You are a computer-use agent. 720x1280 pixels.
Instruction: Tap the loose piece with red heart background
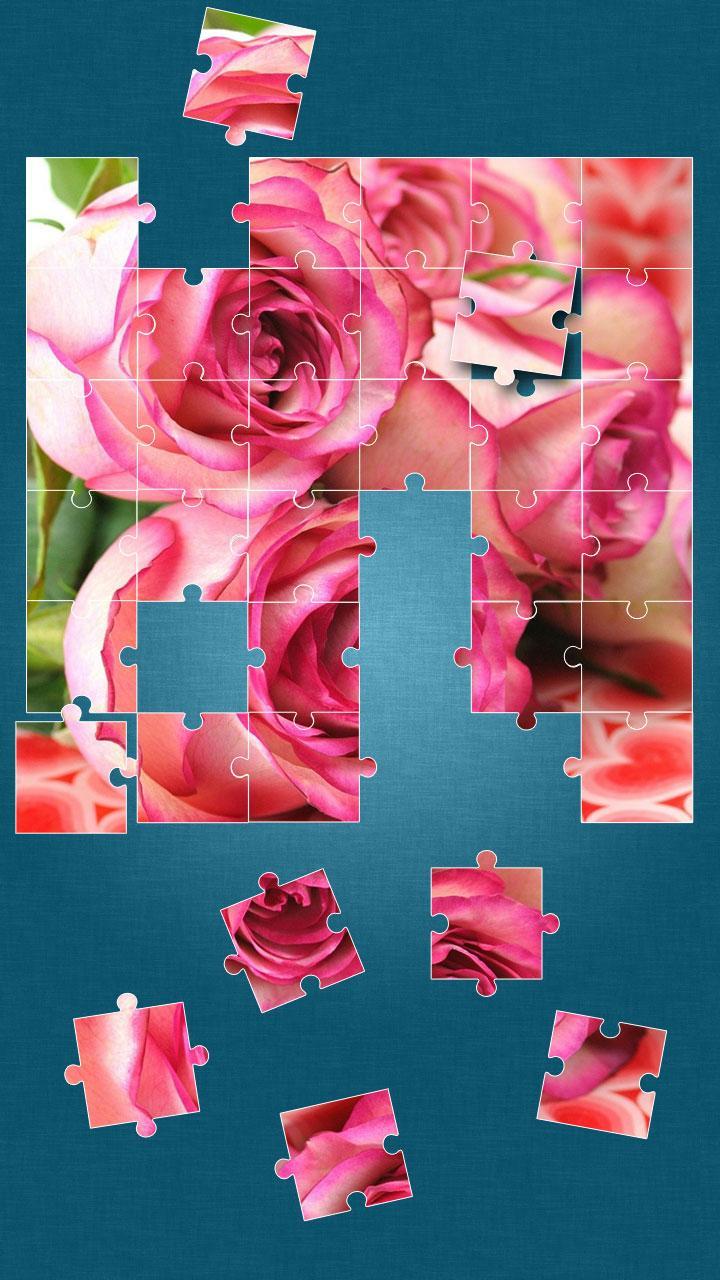[602, 1074]
